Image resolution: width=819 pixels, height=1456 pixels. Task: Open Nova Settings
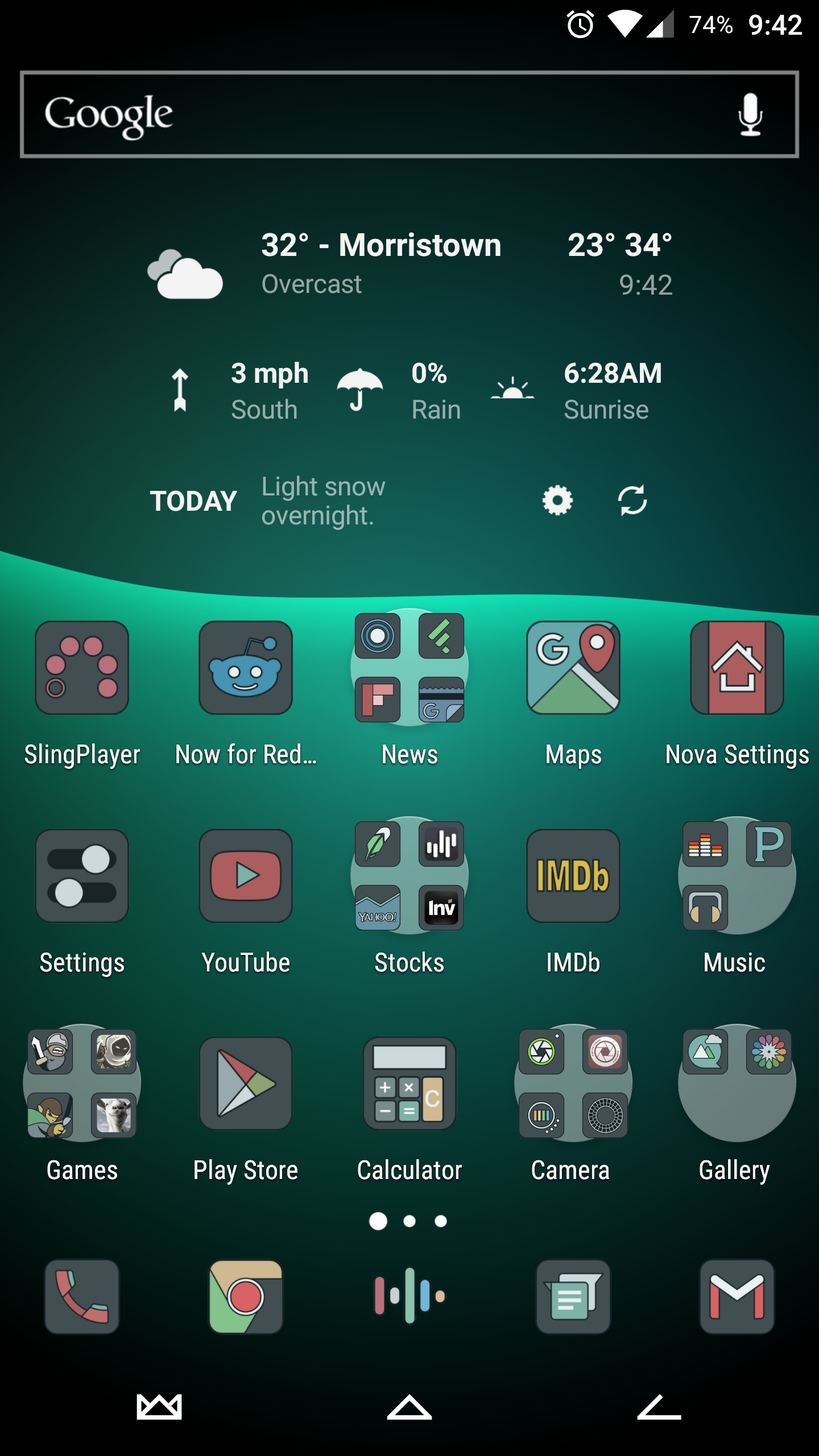[x=737, y=668]
